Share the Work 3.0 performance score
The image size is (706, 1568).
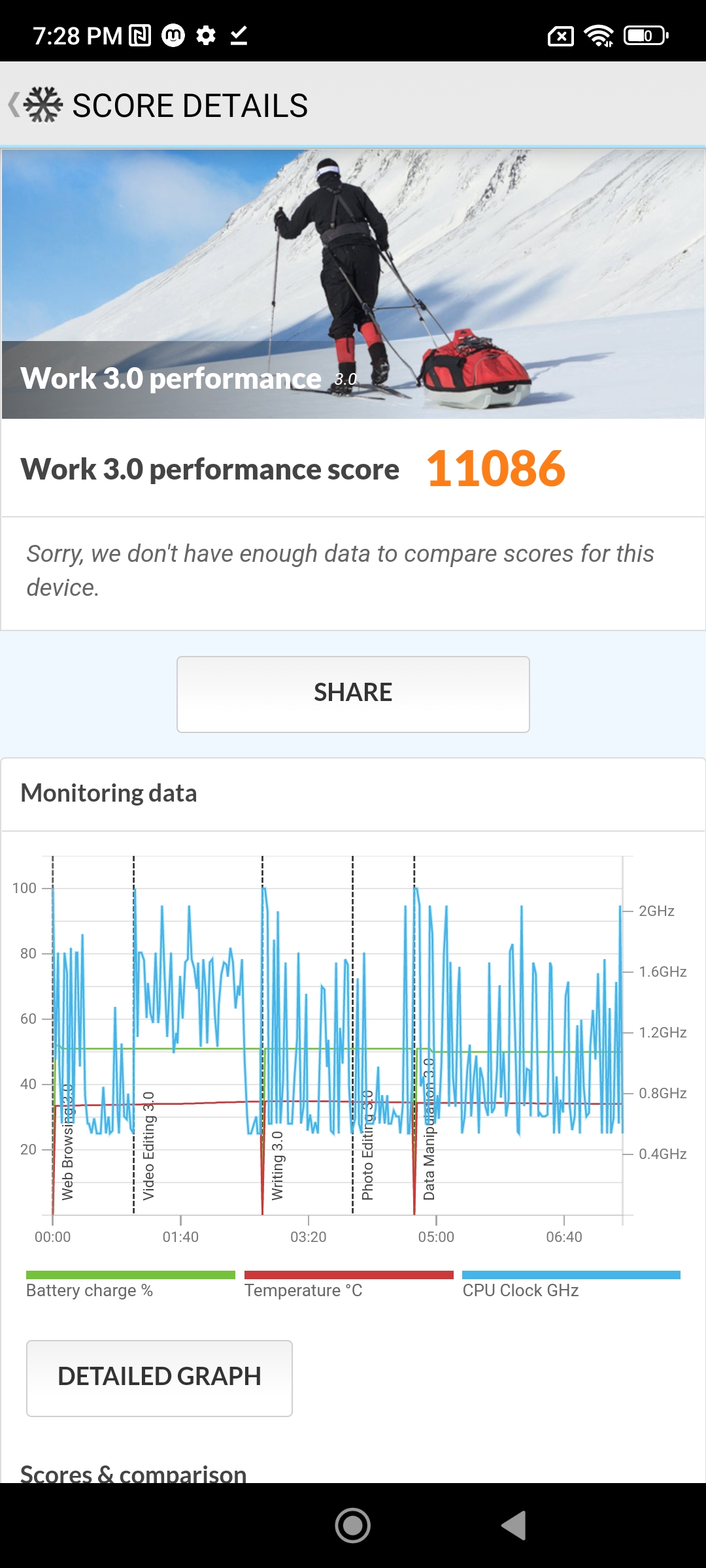coord(353,694)
